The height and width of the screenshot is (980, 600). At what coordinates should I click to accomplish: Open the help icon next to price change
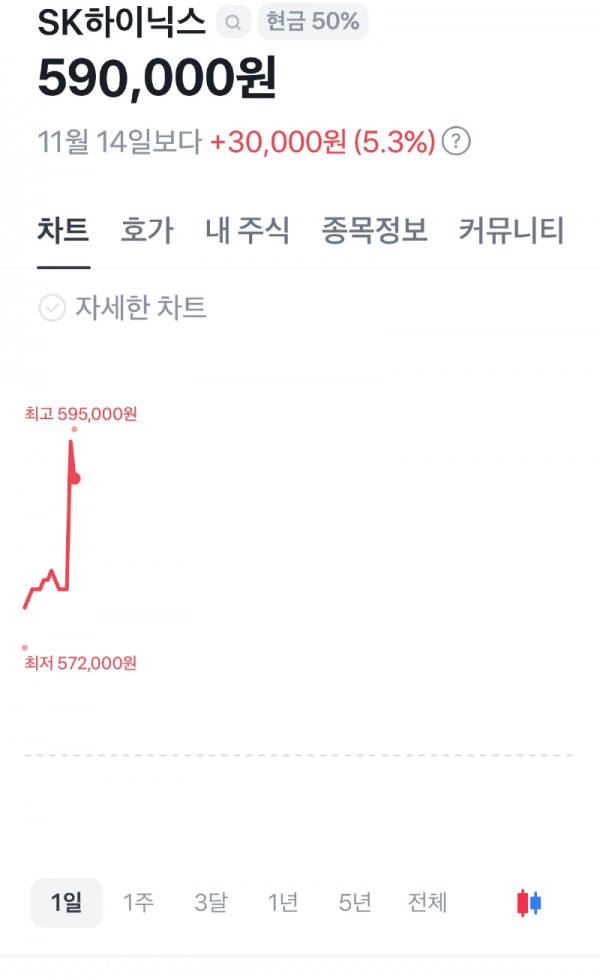pos(456,142)
